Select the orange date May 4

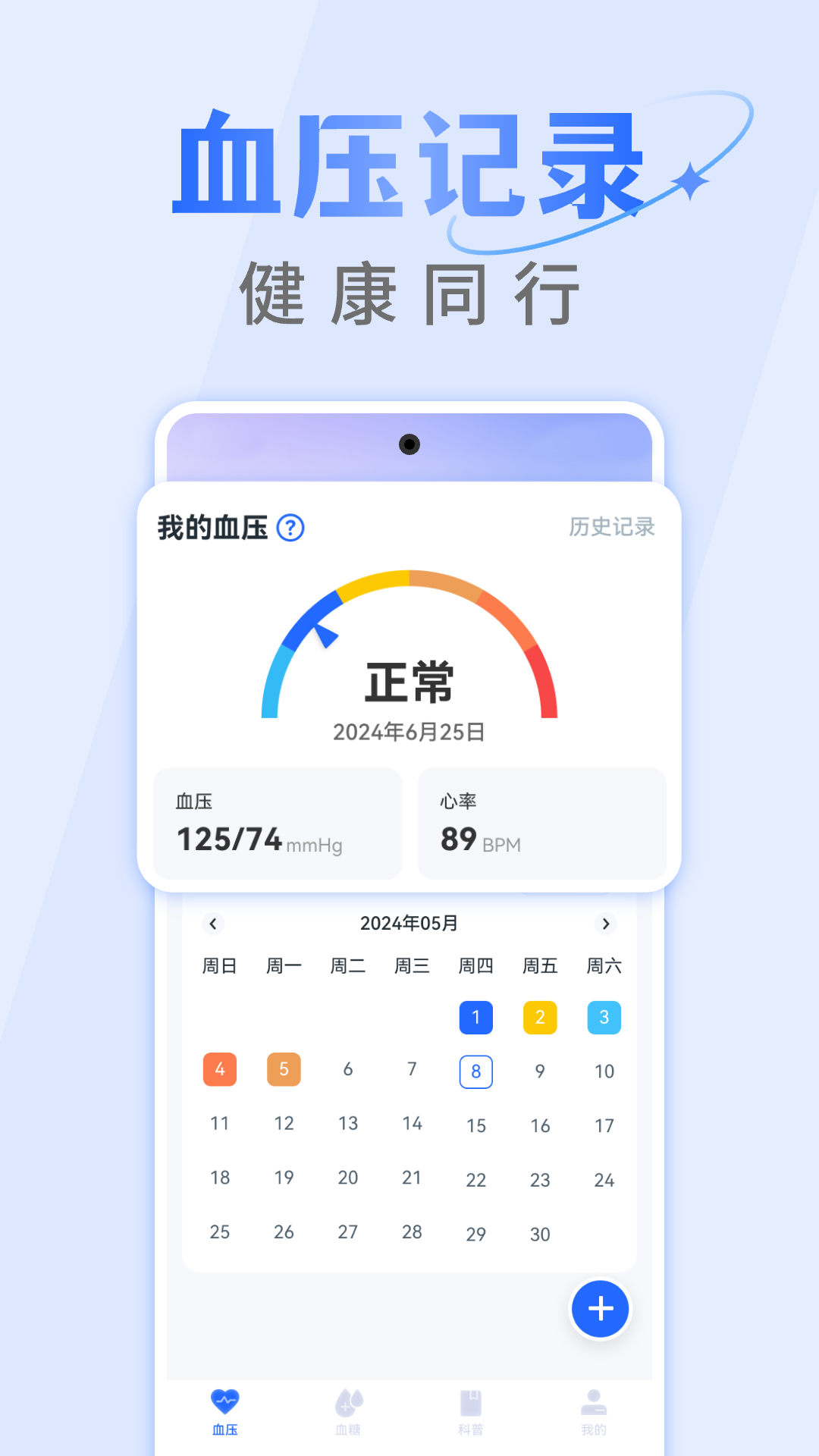pos(219,1069)
